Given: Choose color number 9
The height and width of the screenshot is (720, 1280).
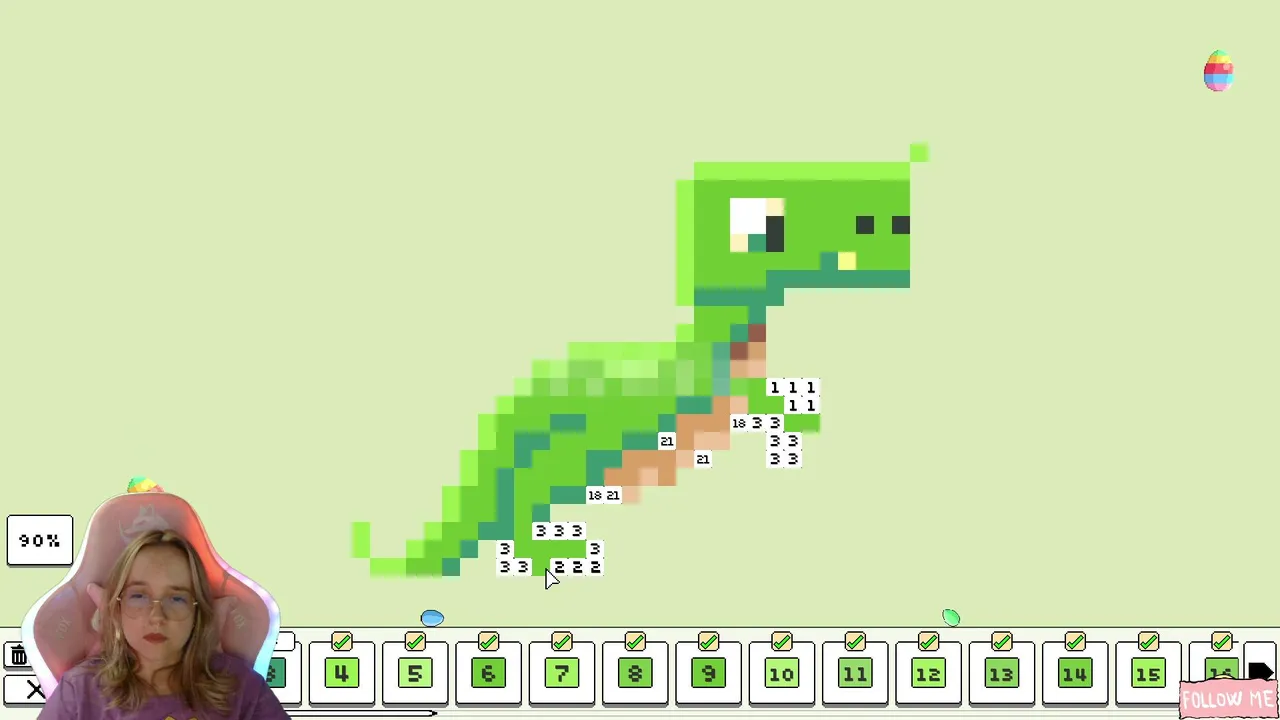Looking at the screenshot, I should coord(708,675).
